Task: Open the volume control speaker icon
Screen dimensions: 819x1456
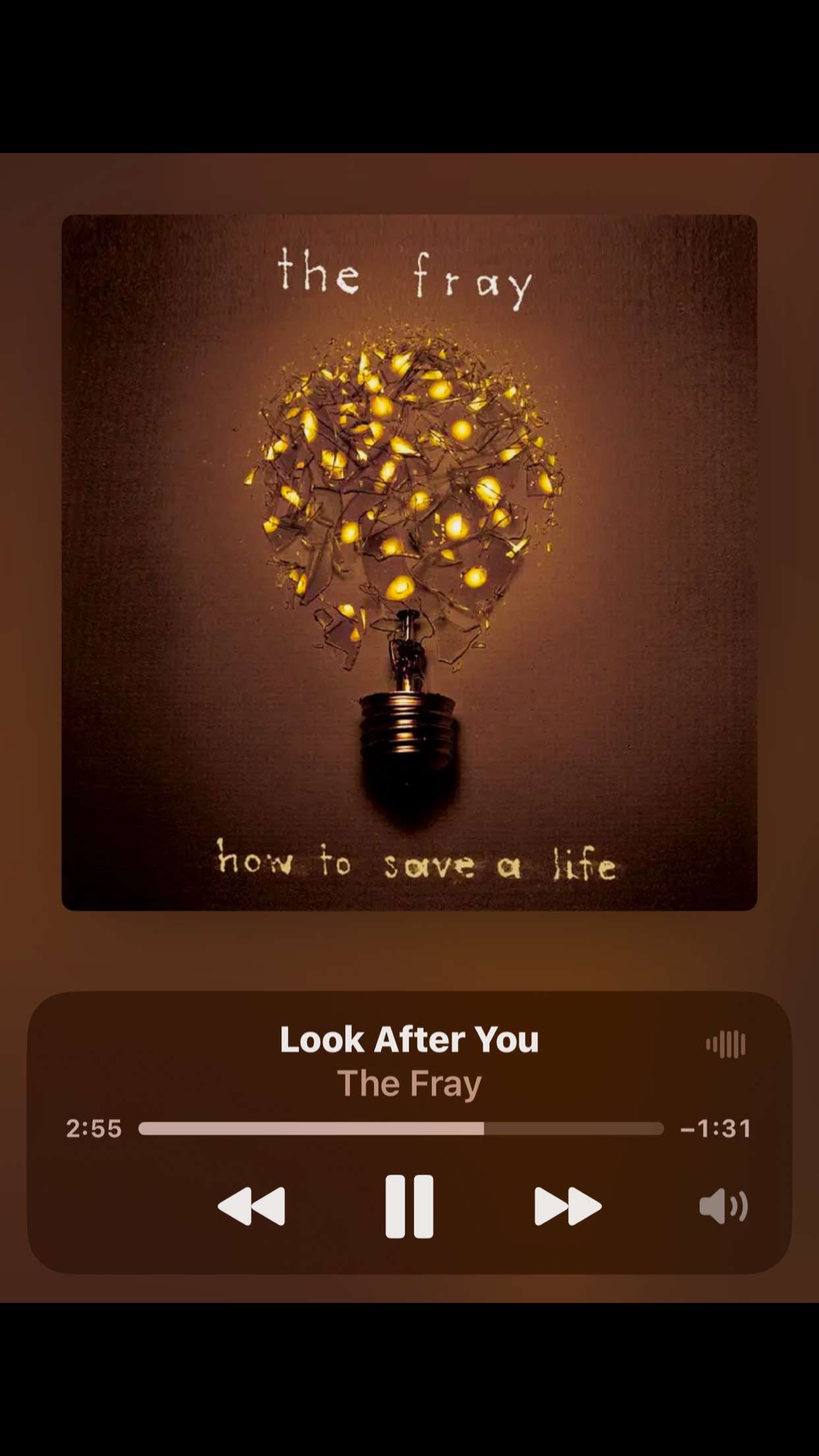Action: coord(723,1206)
